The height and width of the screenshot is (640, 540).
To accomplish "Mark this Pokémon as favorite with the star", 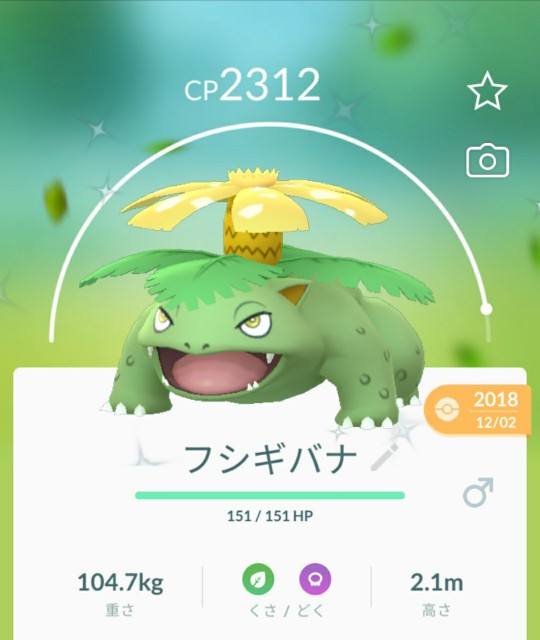I will (487, 91).
